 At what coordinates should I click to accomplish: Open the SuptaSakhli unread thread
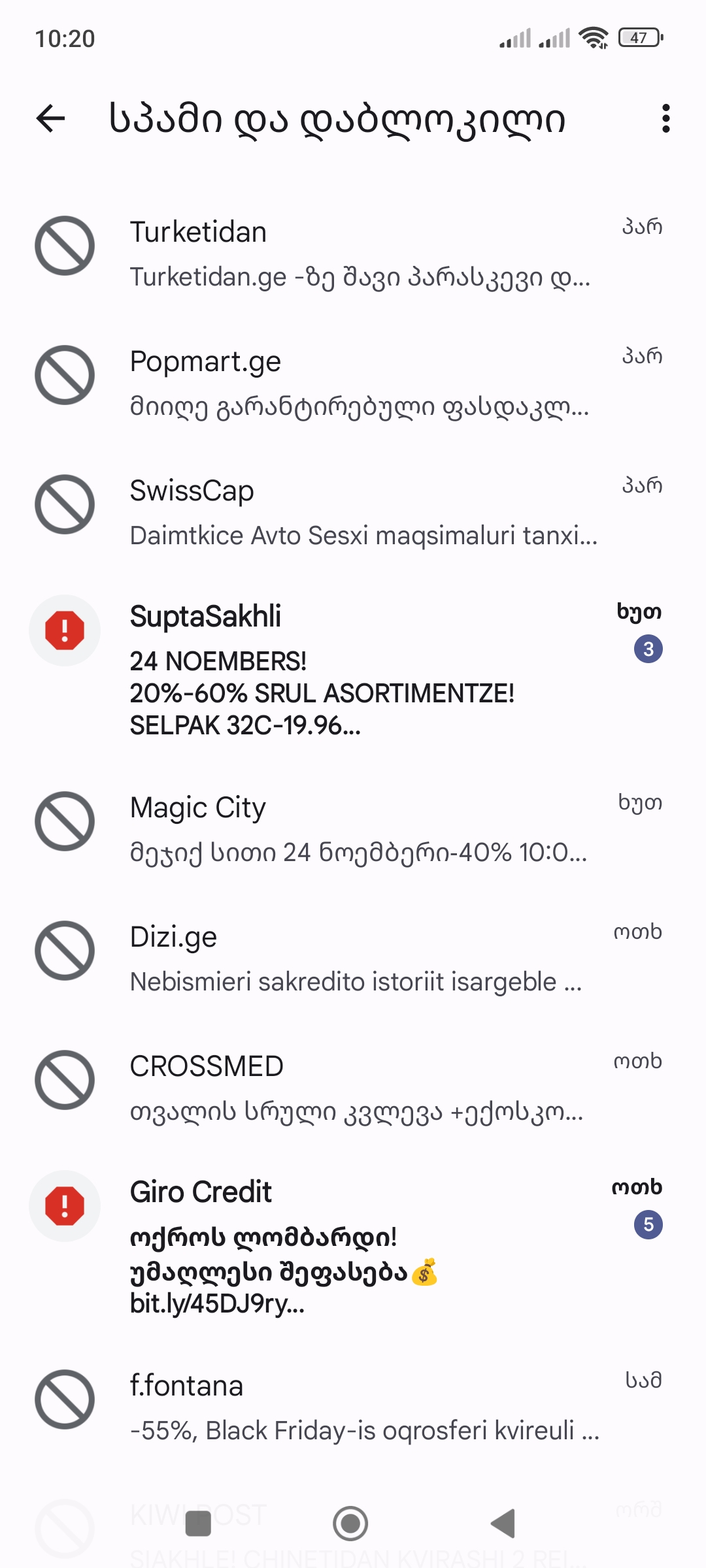tap(360, 670)
